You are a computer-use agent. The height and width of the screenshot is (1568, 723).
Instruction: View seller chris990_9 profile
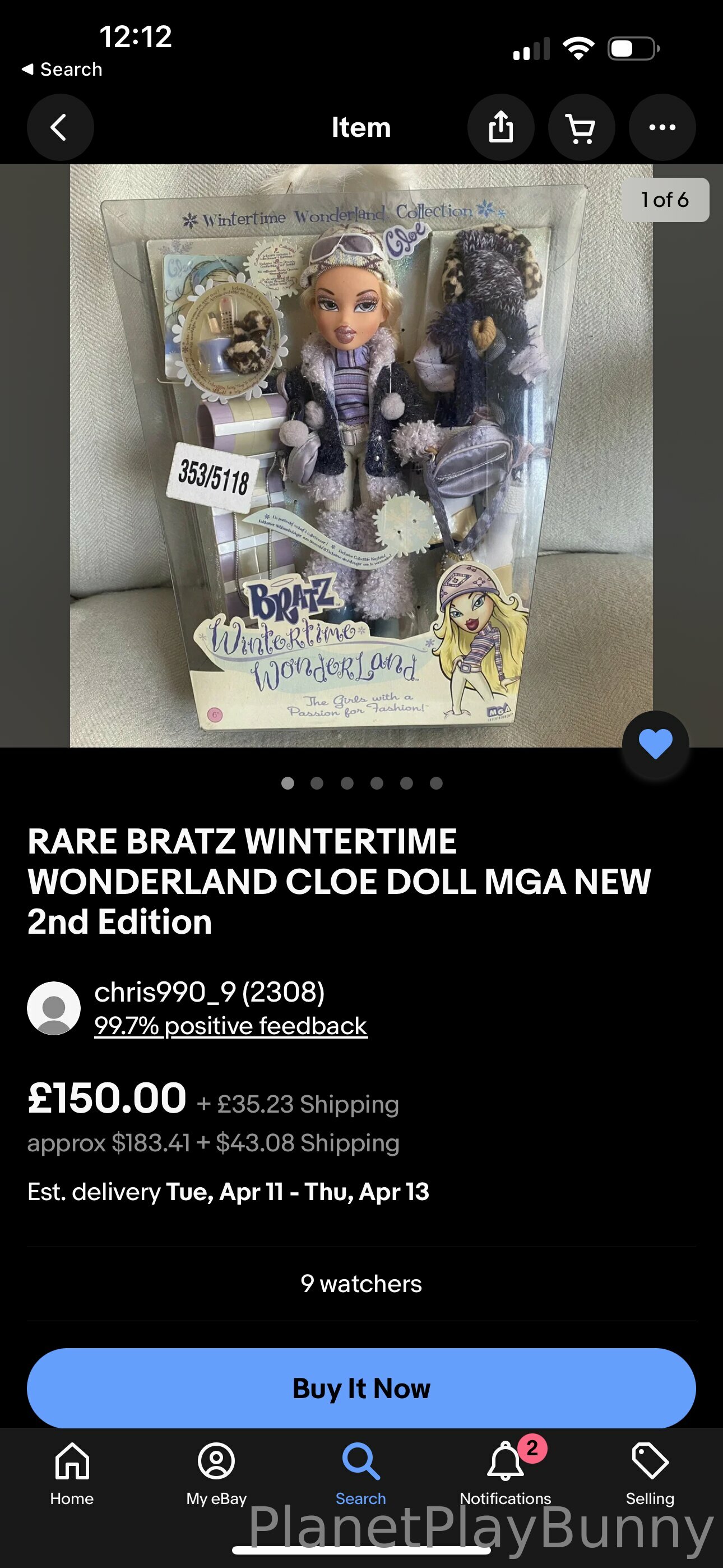208,993
